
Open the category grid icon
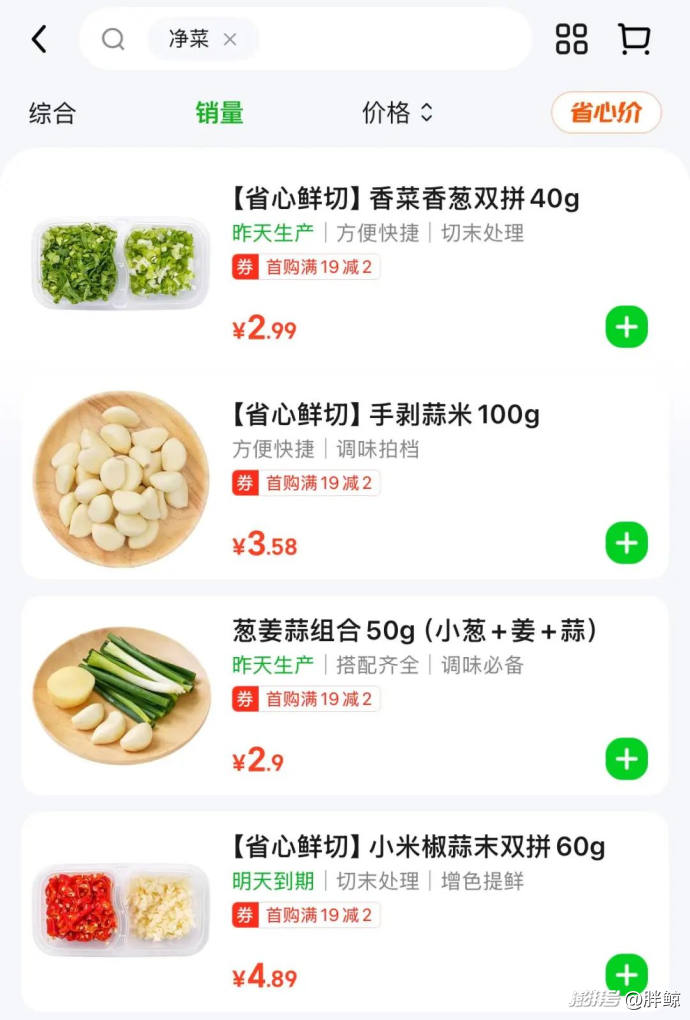pyautogui.click(x=571, y=39)
